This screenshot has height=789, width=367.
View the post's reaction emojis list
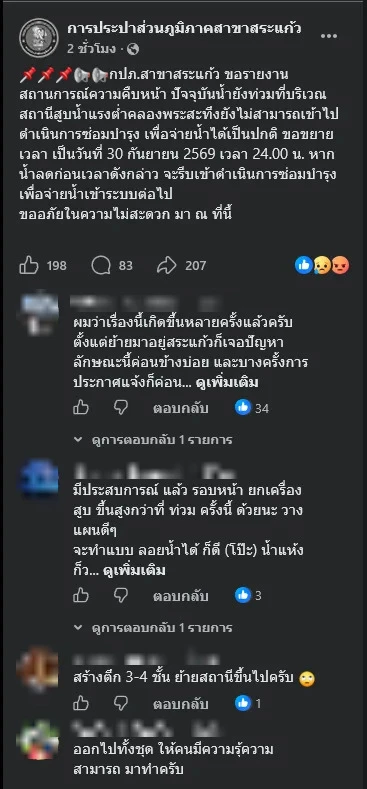(322, 265)
